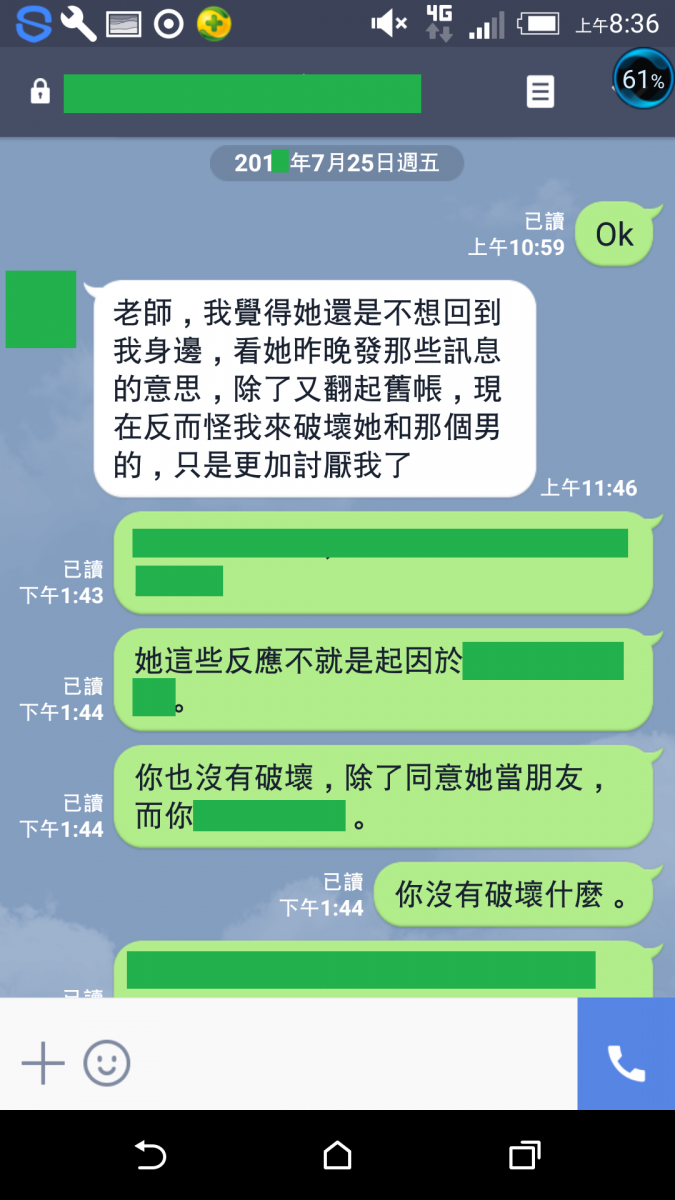Open the emoji sticker picker
The width and height of the screenshot is (675, 1200).
[107, 1062]
